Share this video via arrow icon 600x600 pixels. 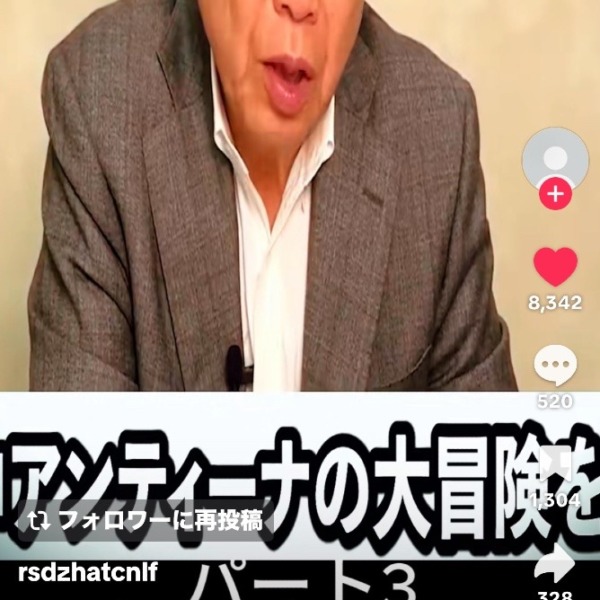[555, 565]
